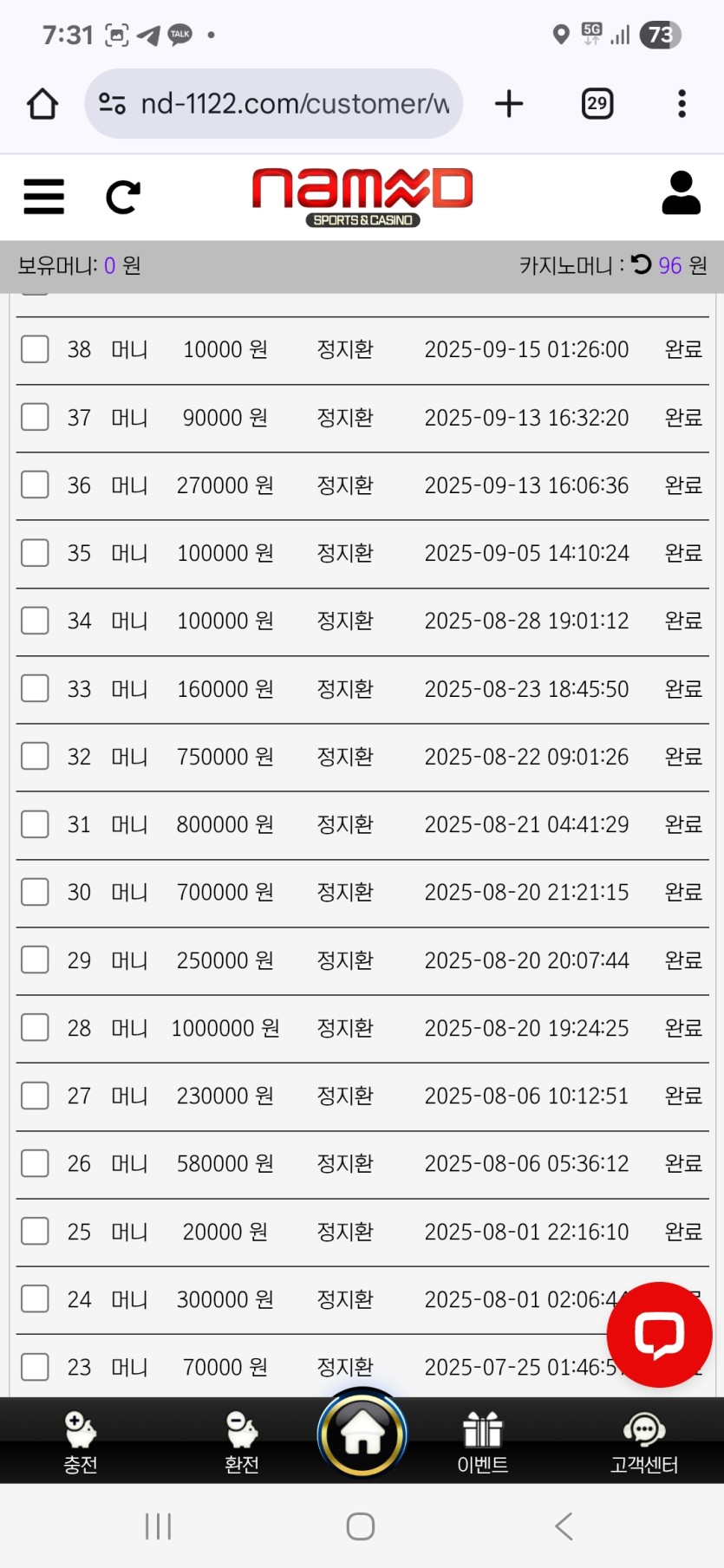The image size is (724, 1568).
Task: Open the red live chat bubble
Action: pos(660,1335)
